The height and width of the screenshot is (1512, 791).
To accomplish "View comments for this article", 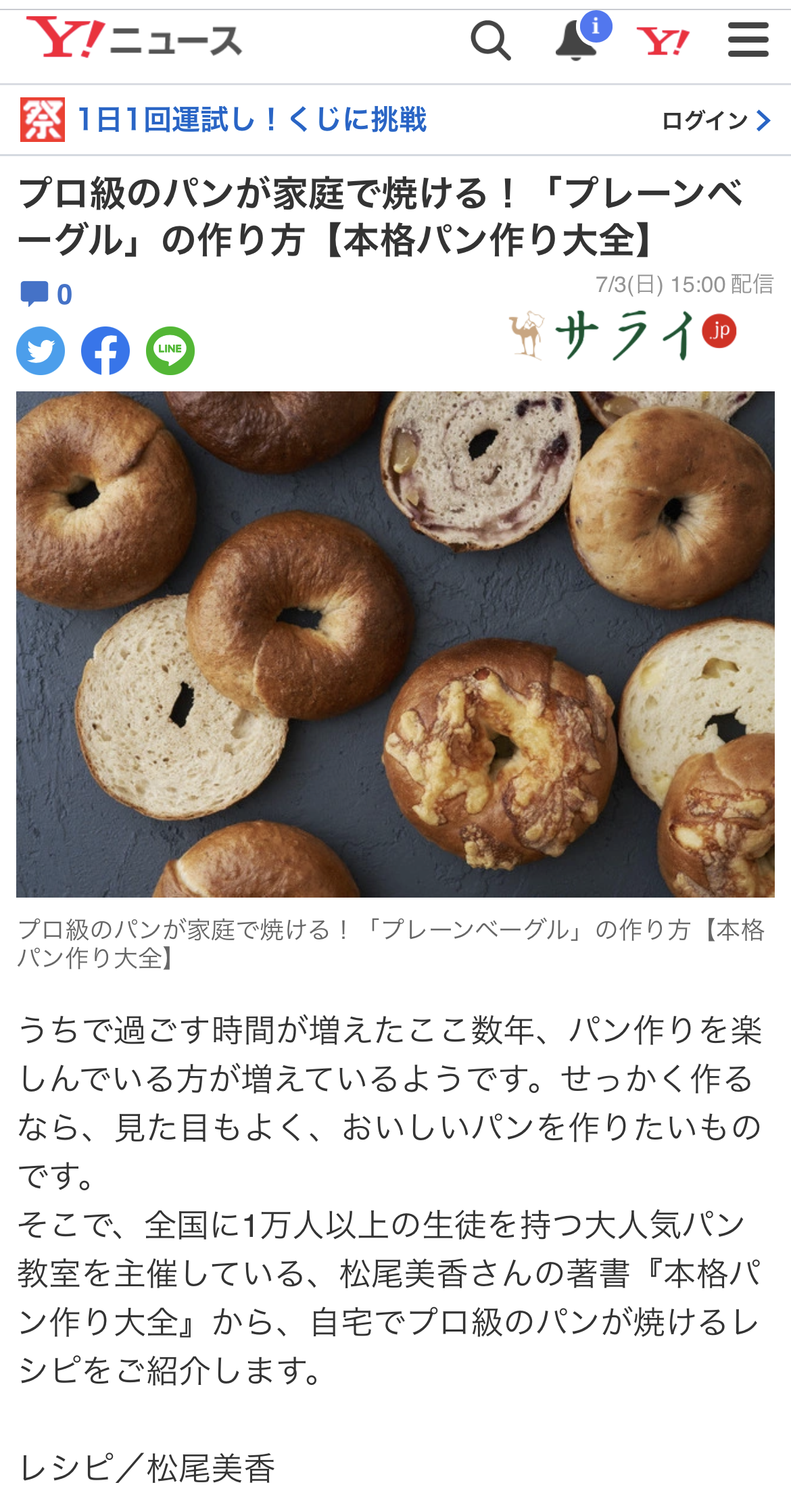I will (x=45, y=294).
